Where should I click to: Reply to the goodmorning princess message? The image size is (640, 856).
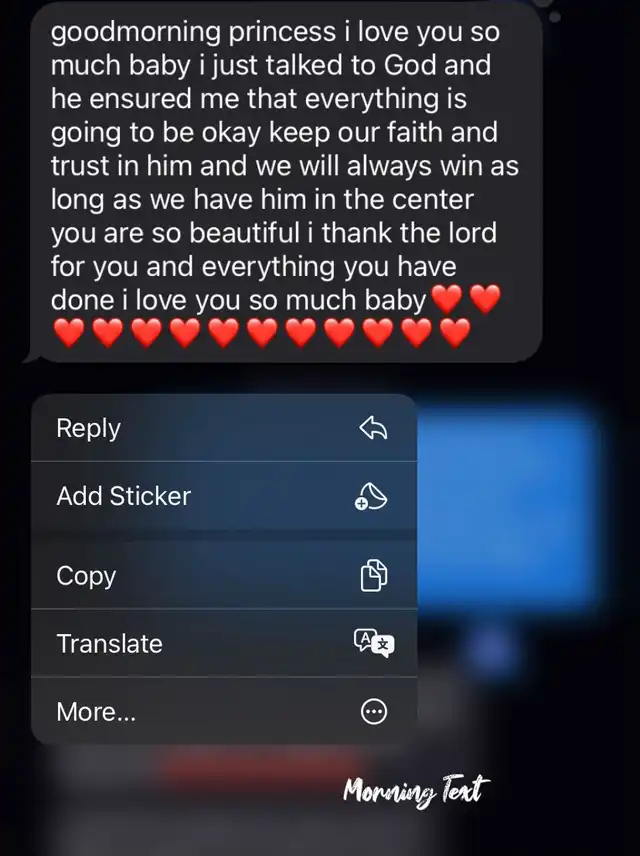pos(222,429)
